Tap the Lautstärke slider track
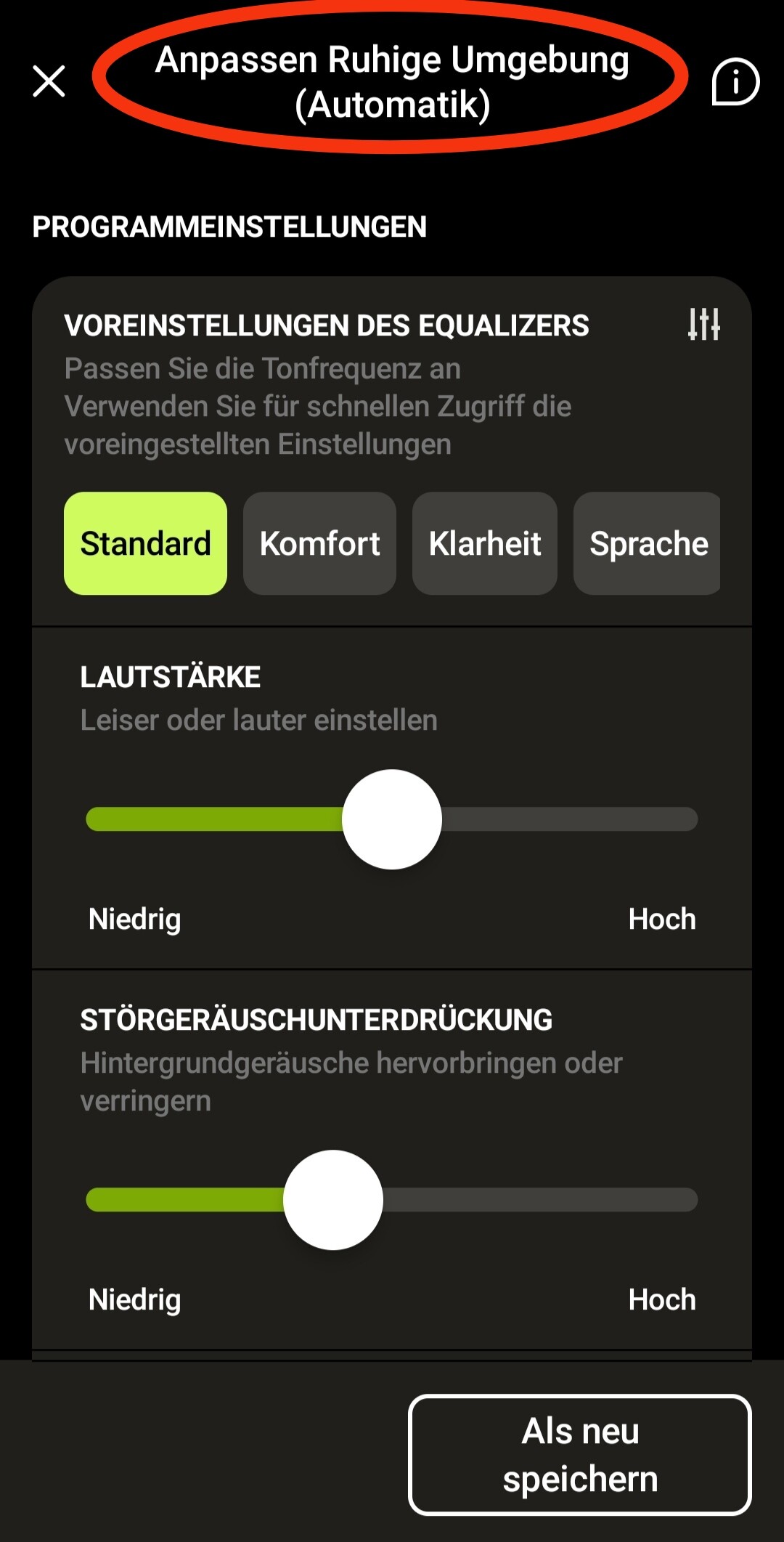Image resolution: width=784 pixels, height=1542 pixels. (x=392, y=819)
